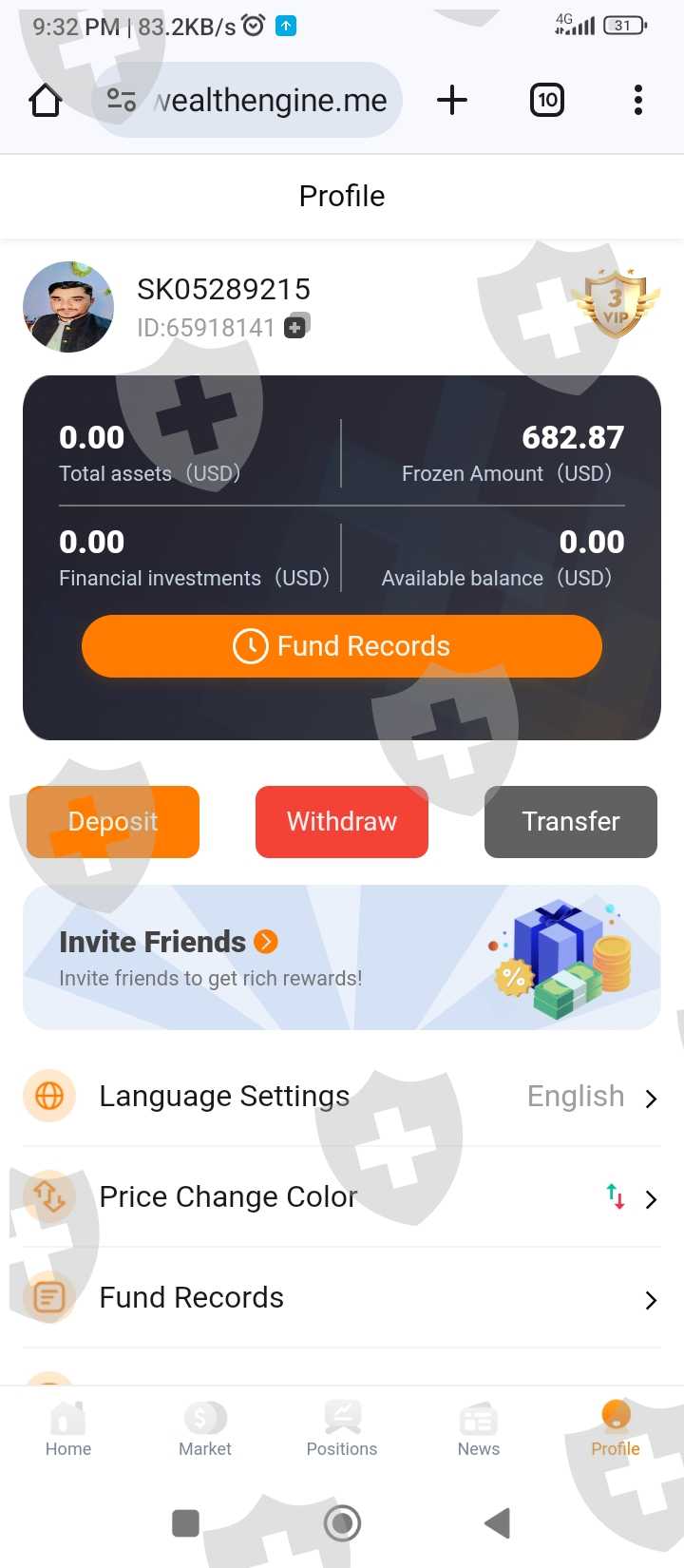The width and height of the screenshot is (684, 1568).
Task: Switch to the Home tab
Action: click(68, 1429)
